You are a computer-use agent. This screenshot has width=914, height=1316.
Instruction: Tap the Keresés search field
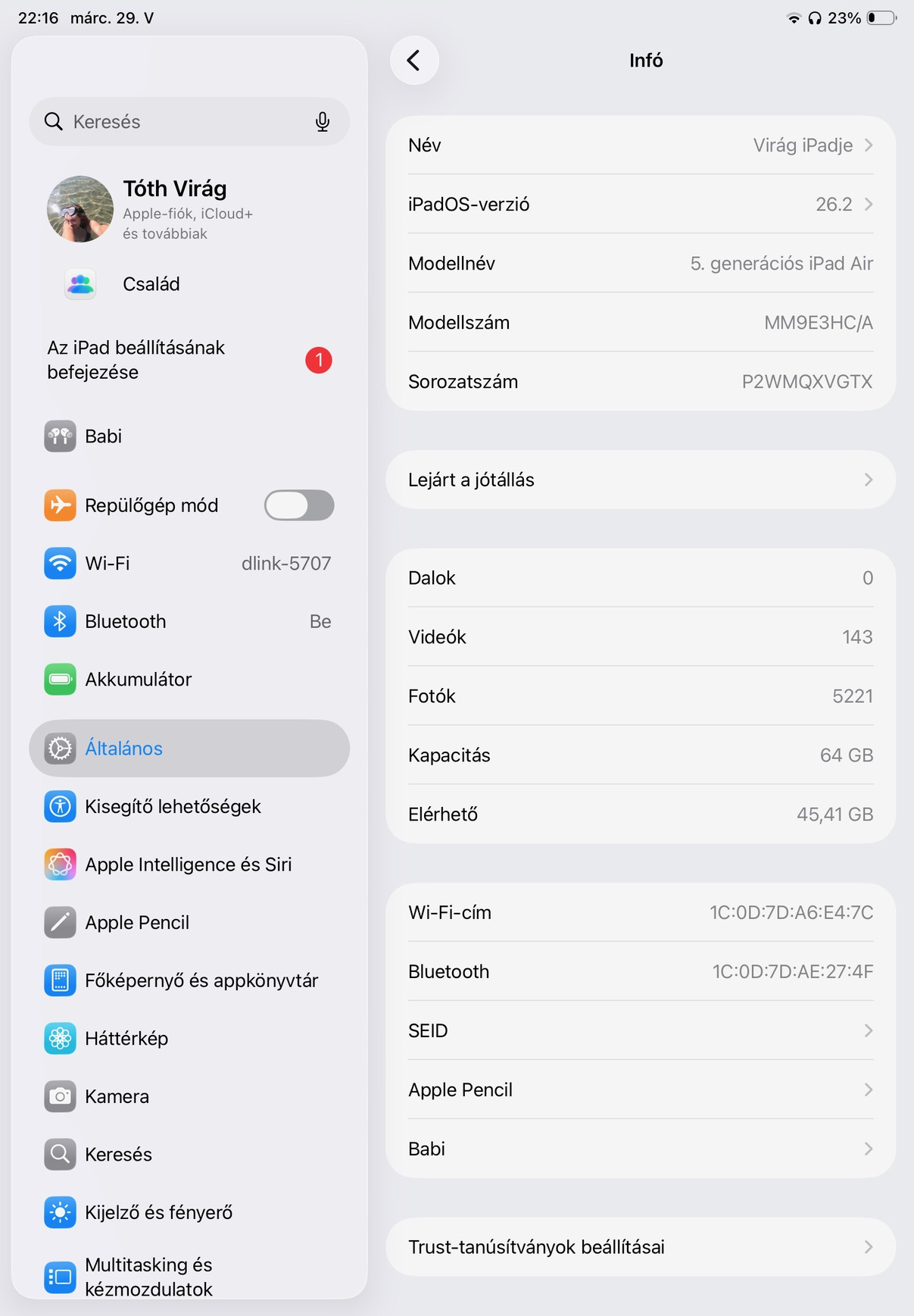tap(182, 122)
